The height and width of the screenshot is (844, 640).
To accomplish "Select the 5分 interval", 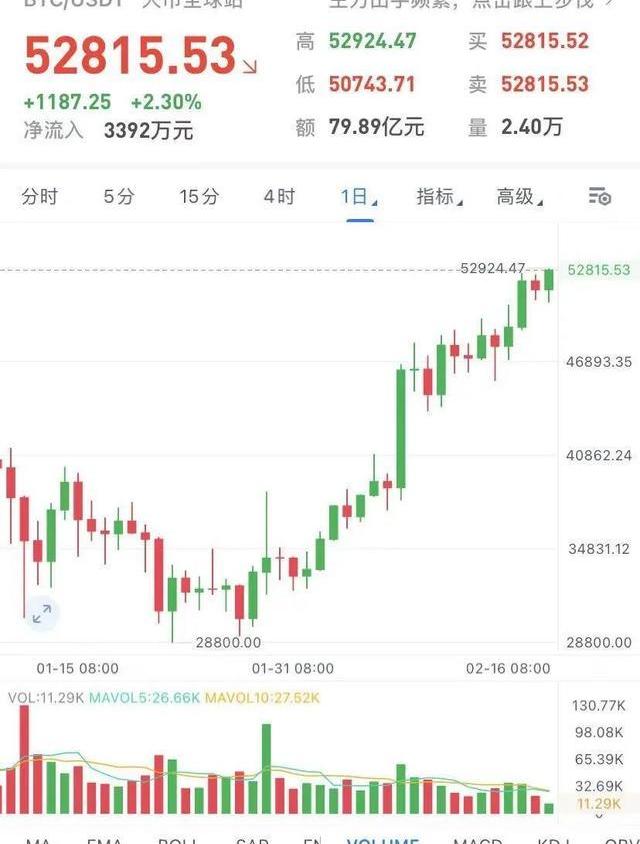I will point(118,197).
